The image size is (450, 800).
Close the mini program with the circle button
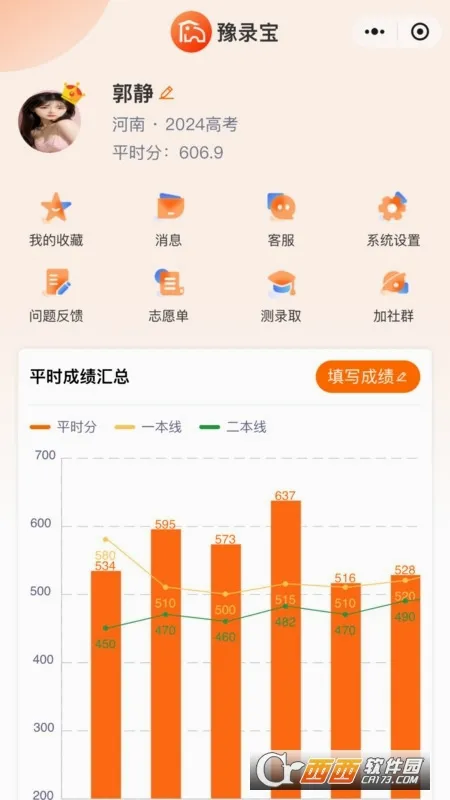(419, 32)
